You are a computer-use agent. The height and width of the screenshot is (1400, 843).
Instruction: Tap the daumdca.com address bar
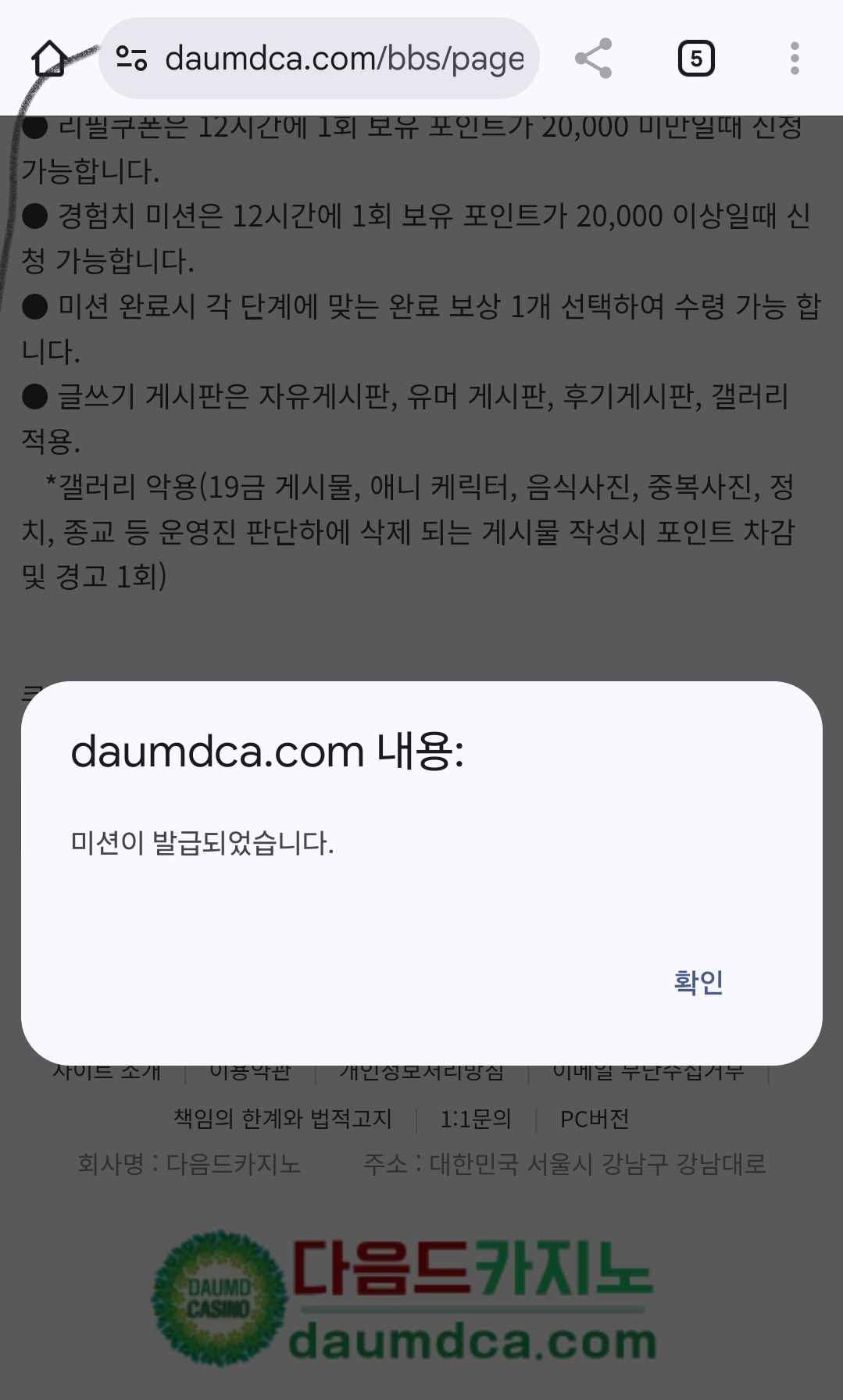coord(344,59)
